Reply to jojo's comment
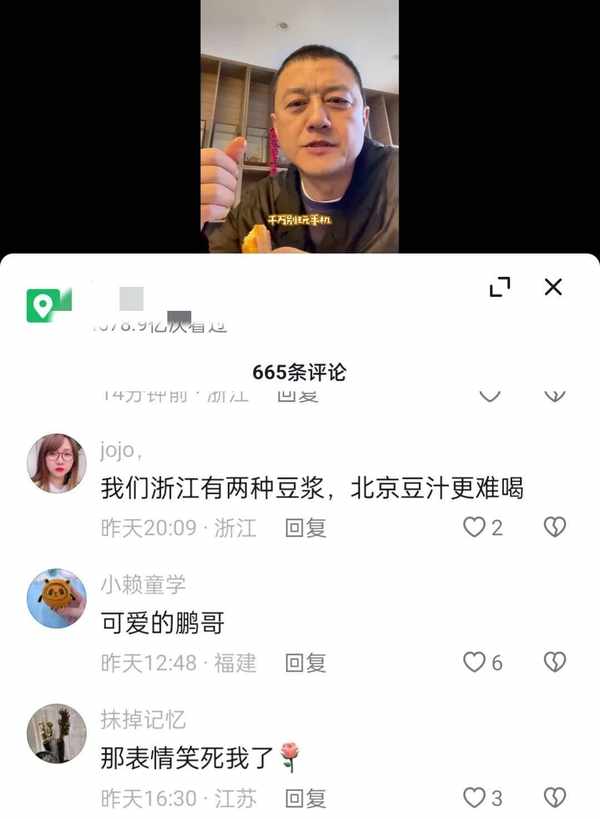This screenshot has height=819, width=600. (x=305, y=528)
